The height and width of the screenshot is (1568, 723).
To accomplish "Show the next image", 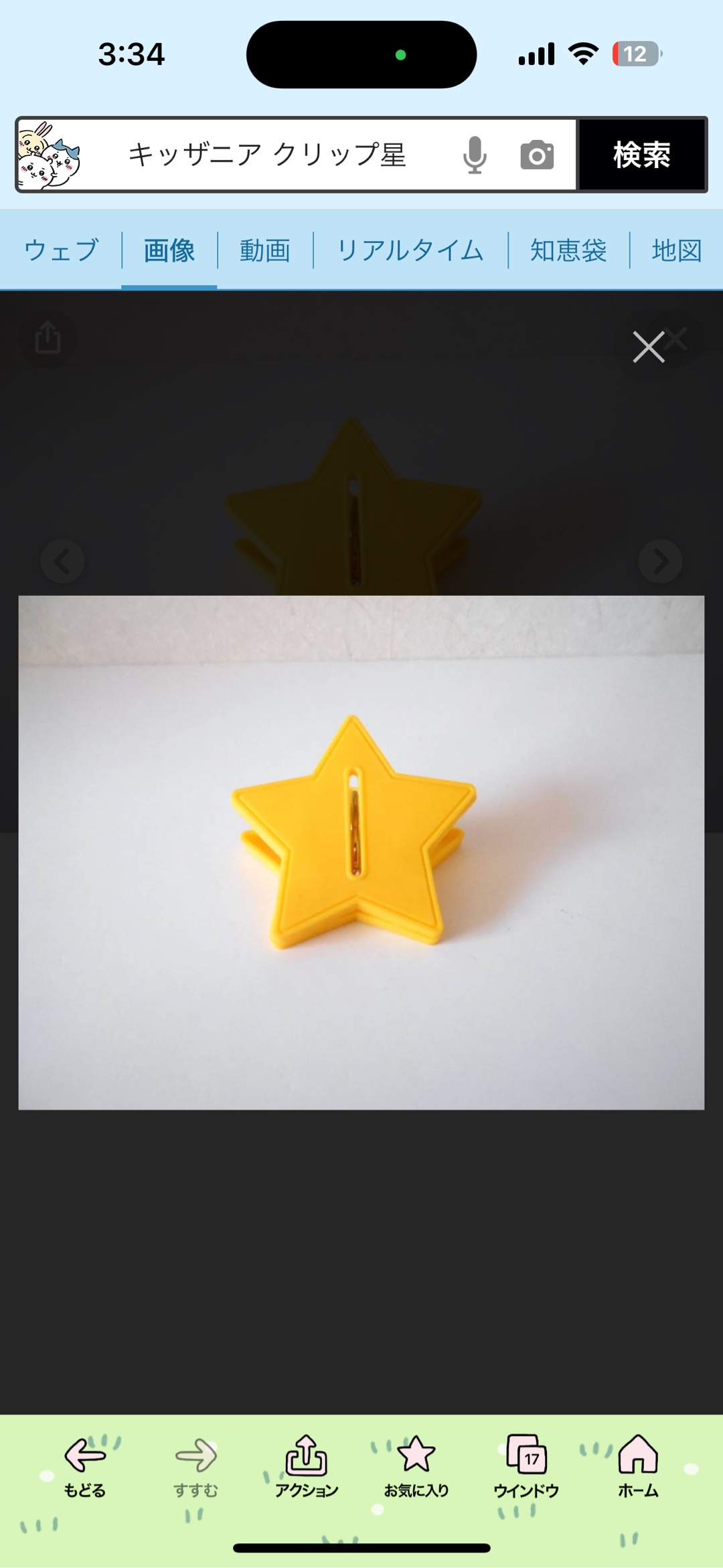I will point(660,561).
